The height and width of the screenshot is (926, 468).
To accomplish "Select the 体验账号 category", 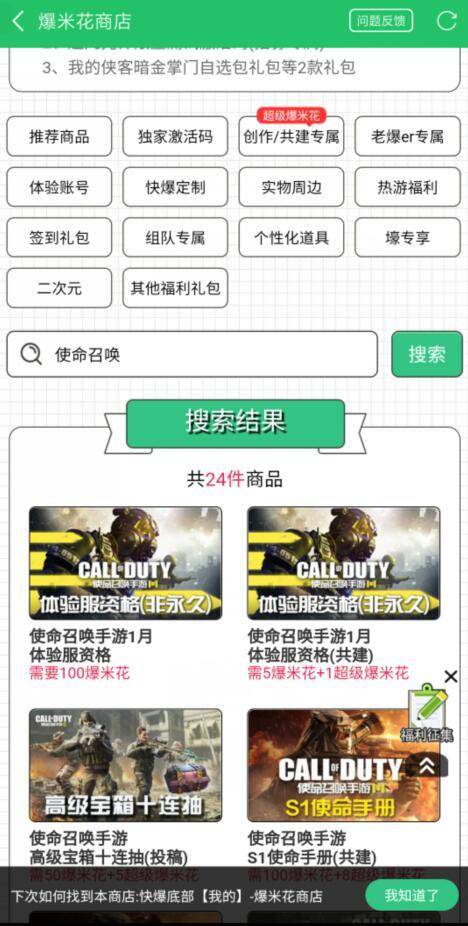I will [59, 187].
